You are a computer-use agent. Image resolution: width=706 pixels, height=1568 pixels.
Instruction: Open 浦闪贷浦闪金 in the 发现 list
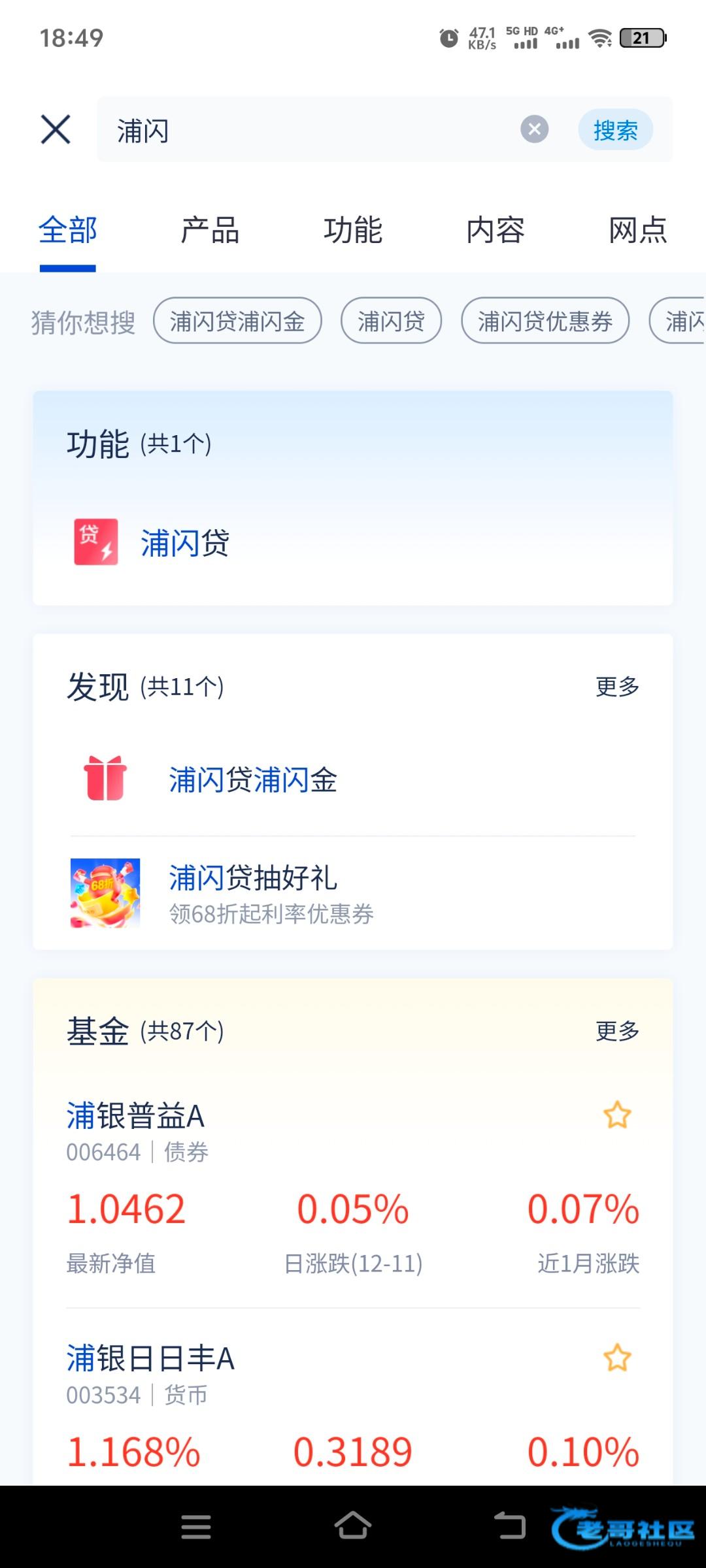point(253,780)
